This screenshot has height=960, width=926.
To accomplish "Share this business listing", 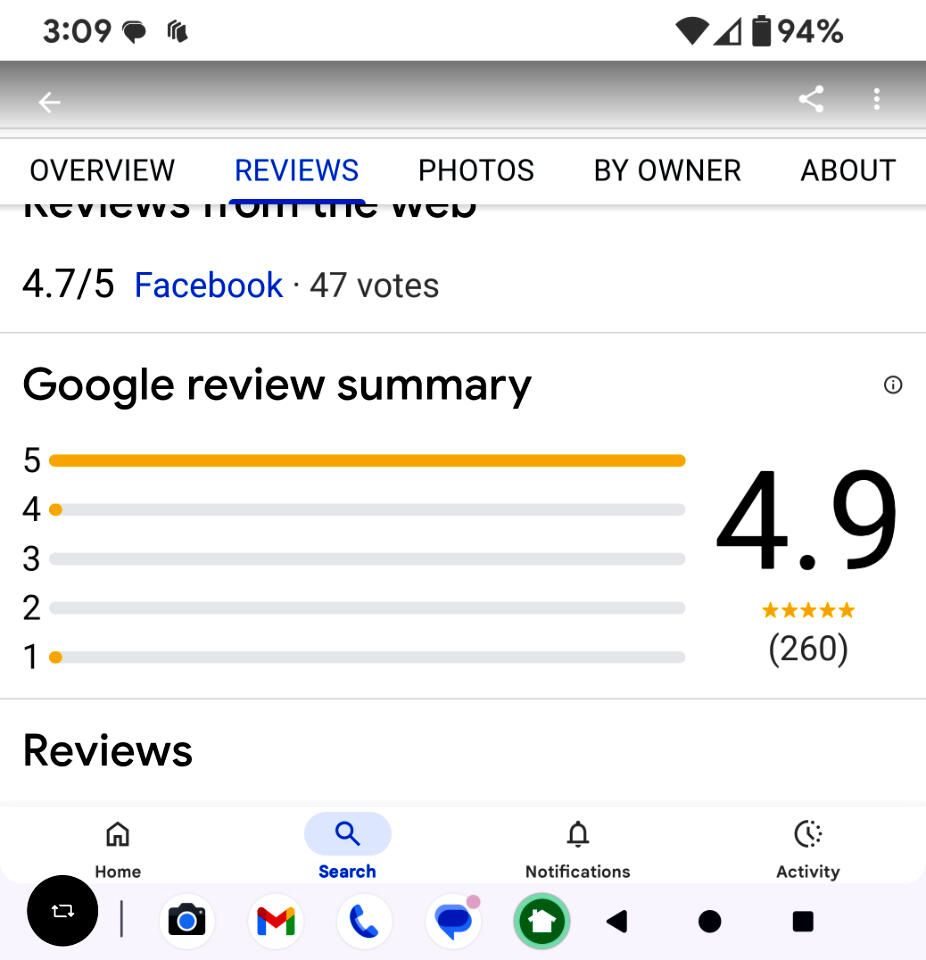I will click(811, 99).
